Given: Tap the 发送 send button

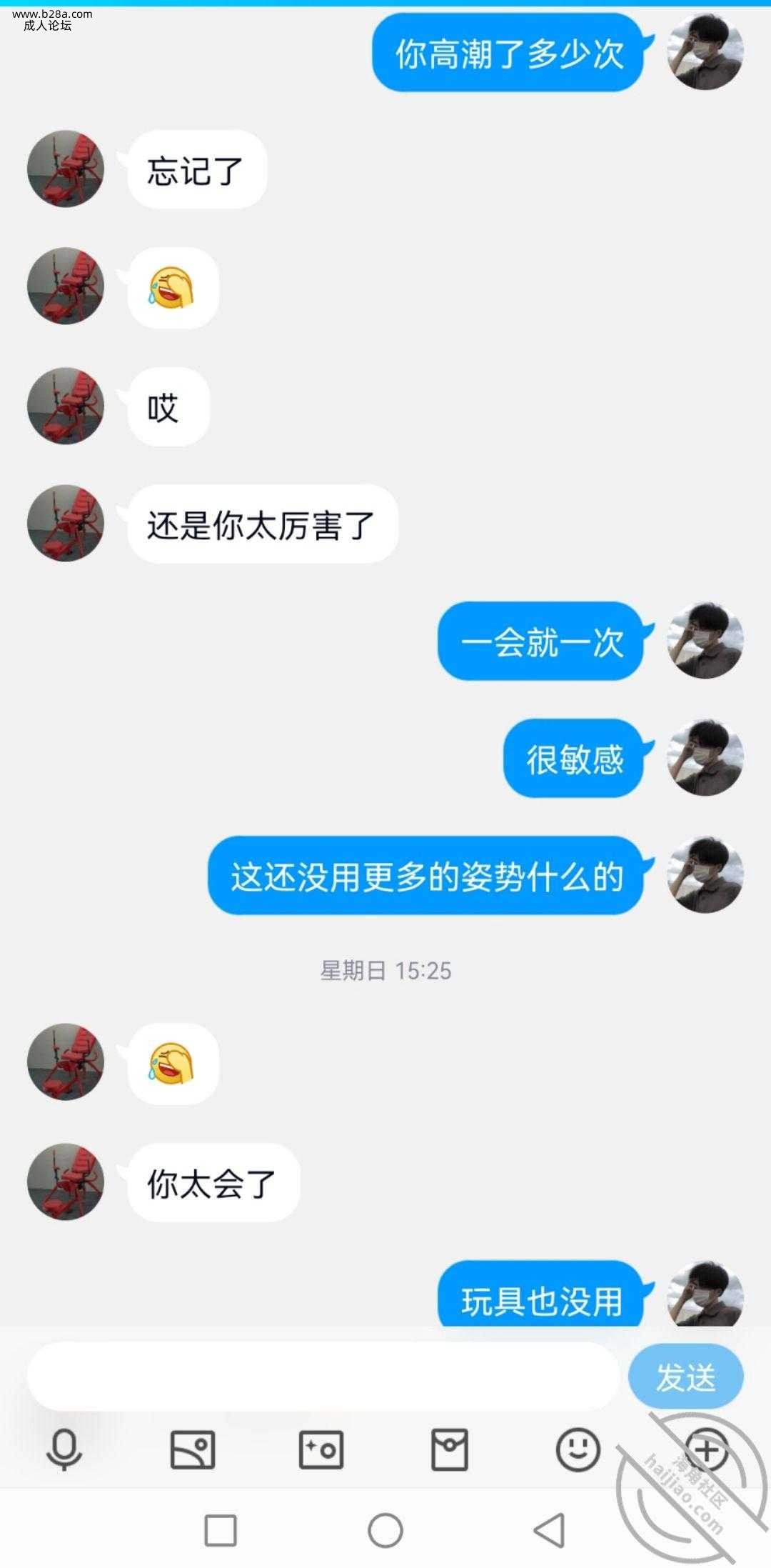Looking at the screenshot, I should point(685,1377).
